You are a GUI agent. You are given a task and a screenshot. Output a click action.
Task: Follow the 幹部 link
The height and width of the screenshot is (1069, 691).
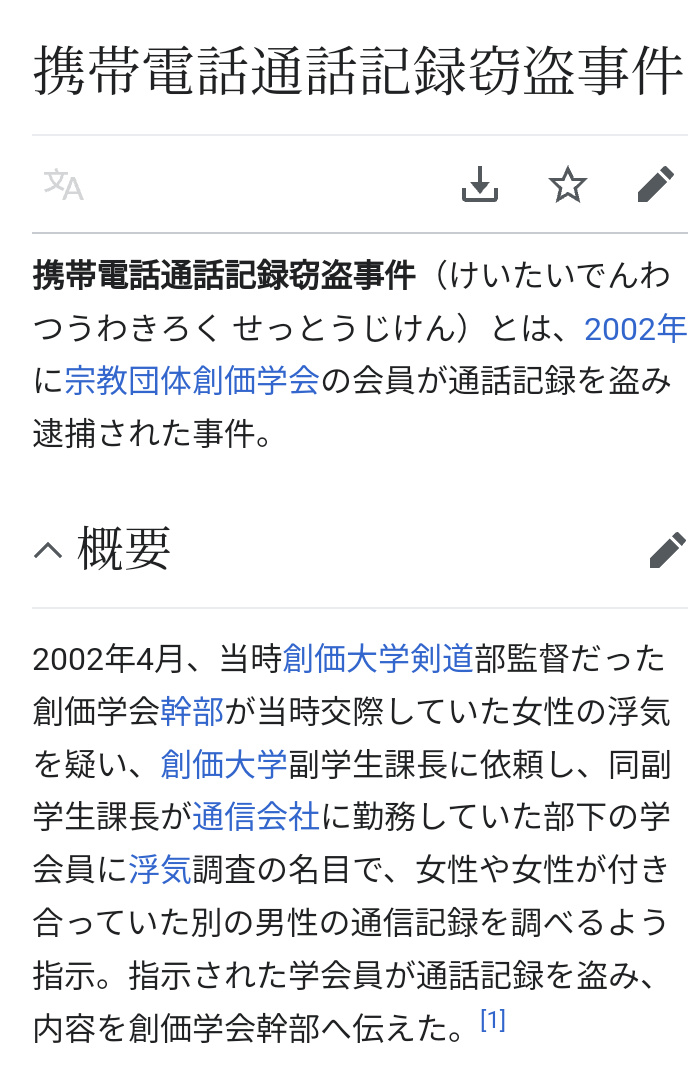191,711
